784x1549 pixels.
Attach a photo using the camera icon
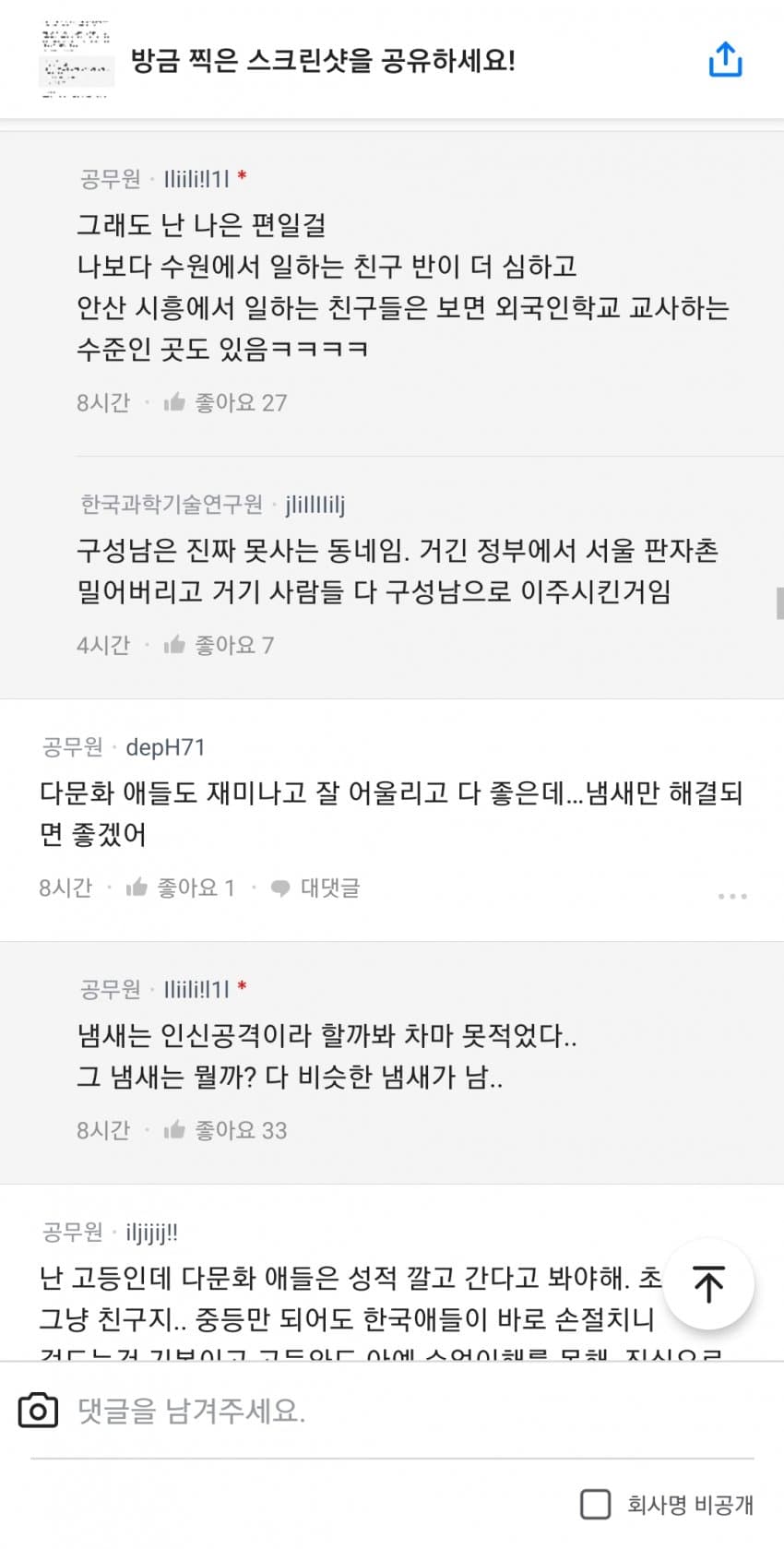click(38, 1411)
